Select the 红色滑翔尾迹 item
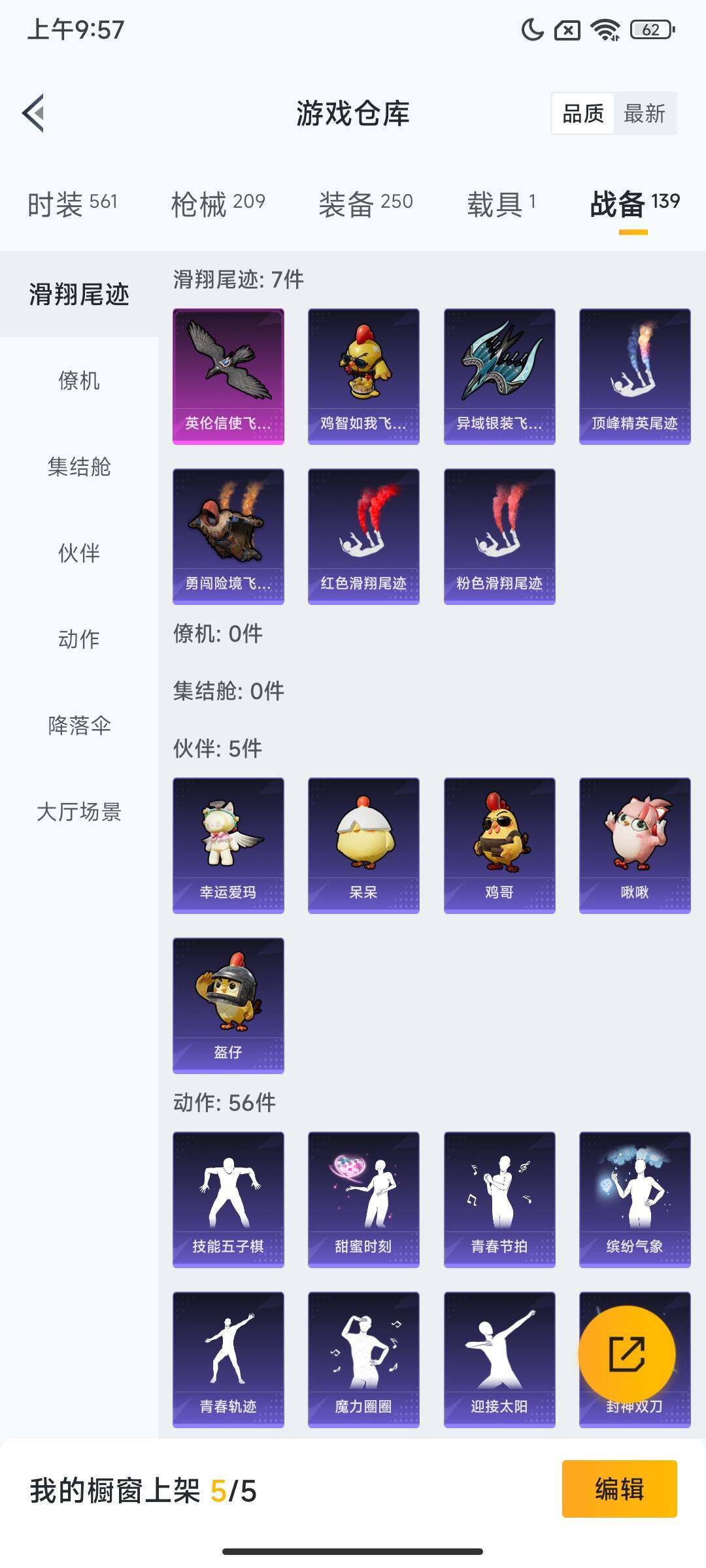The width and height of the screenshot is (706, 1568). point(363,536)
